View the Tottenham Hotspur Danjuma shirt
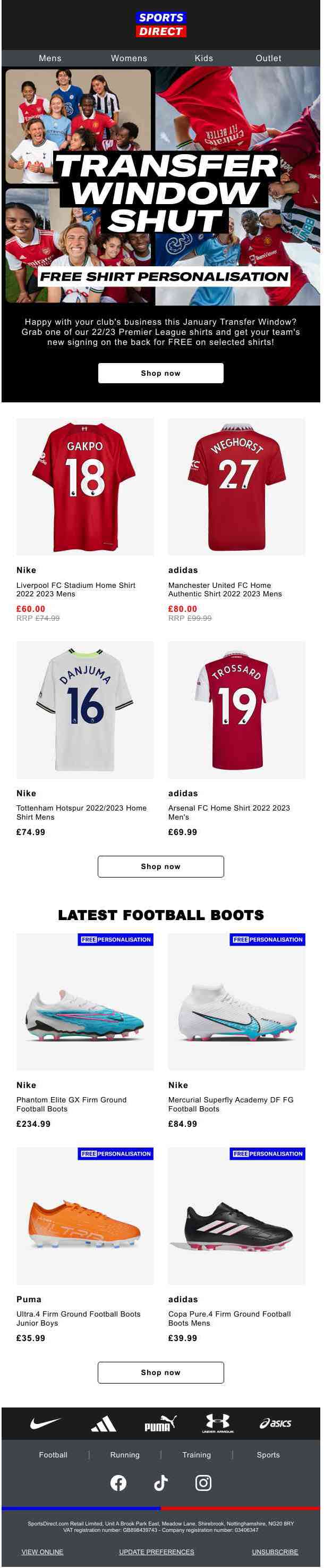This screenshot has width=324, height=1568. point(84,710)
